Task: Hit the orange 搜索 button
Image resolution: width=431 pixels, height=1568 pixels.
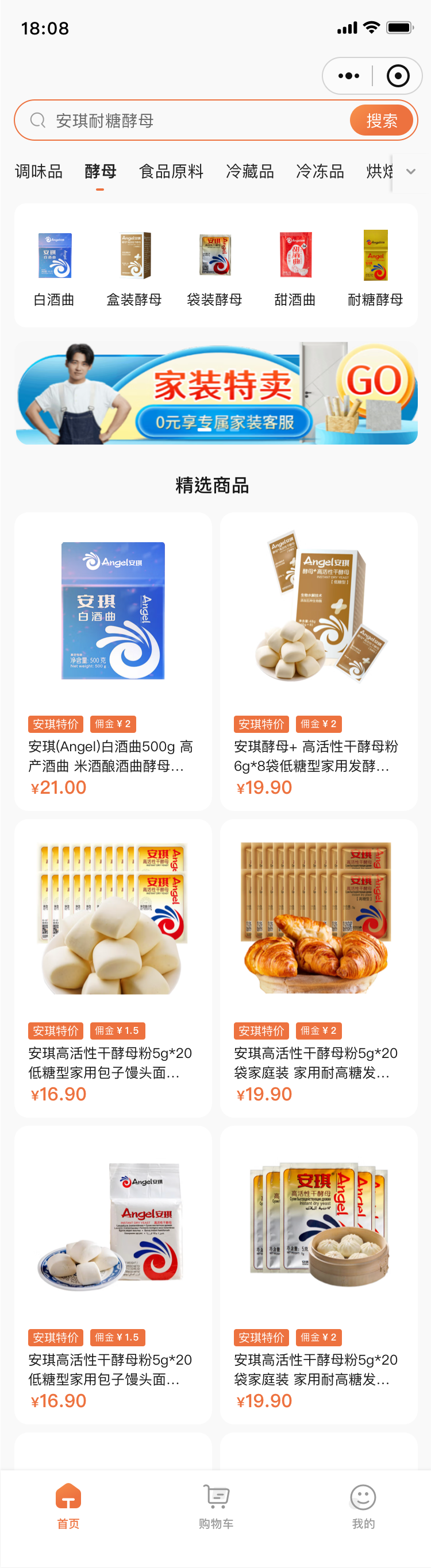Action: coord(382,121)
